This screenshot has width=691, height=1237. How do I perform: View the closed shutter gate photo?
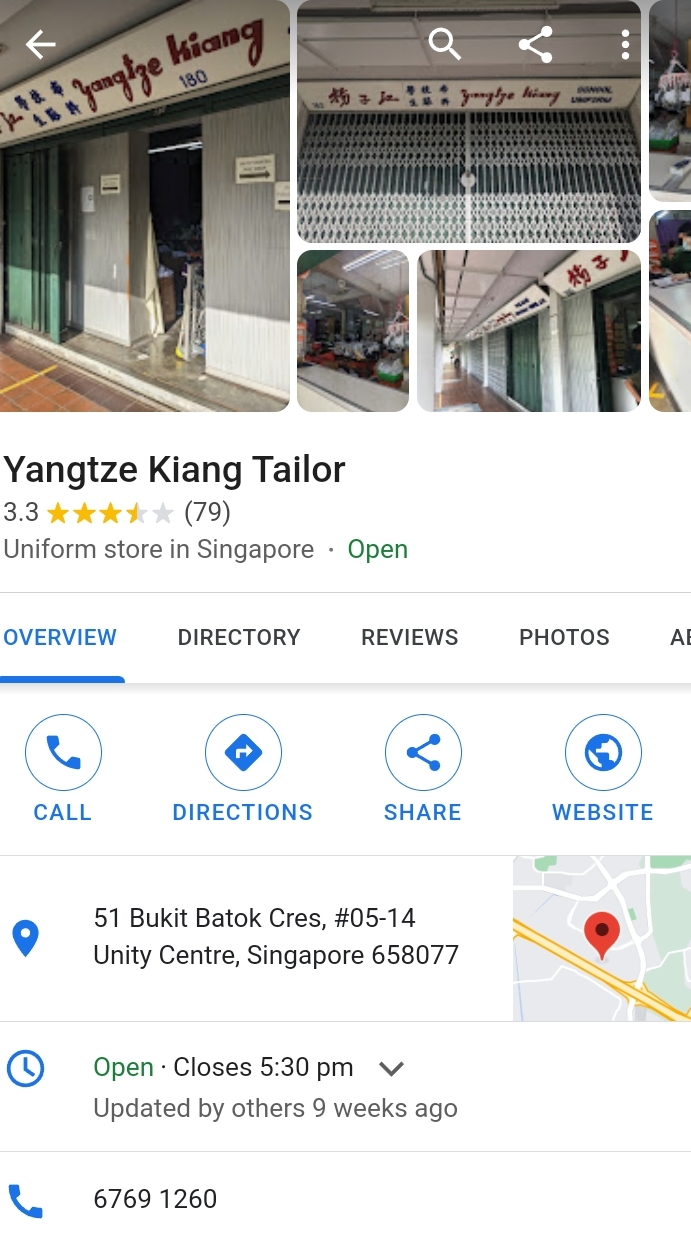469,150
